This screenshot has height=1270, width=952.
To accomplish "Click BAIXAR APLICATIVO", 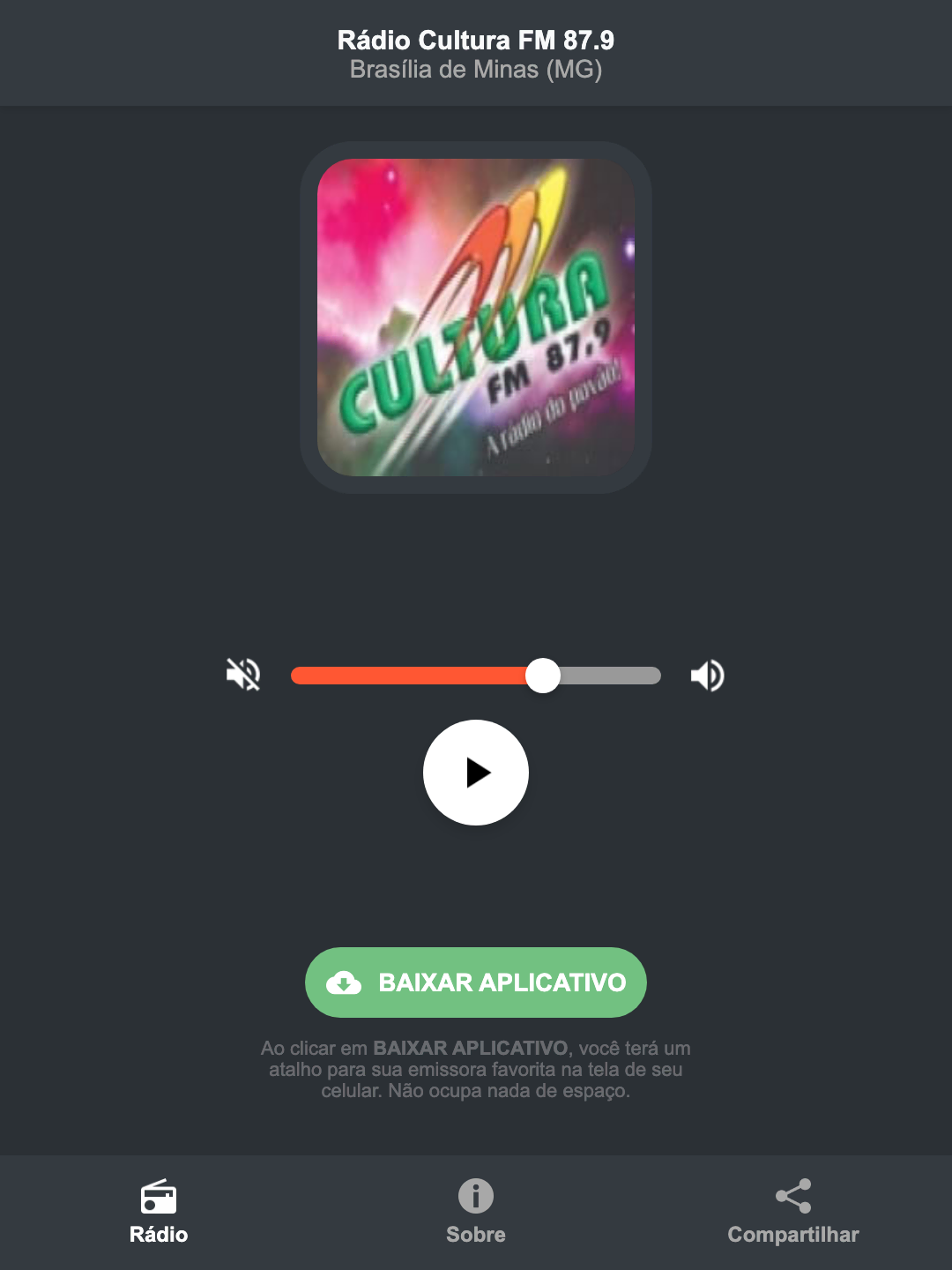I will 475,982.
